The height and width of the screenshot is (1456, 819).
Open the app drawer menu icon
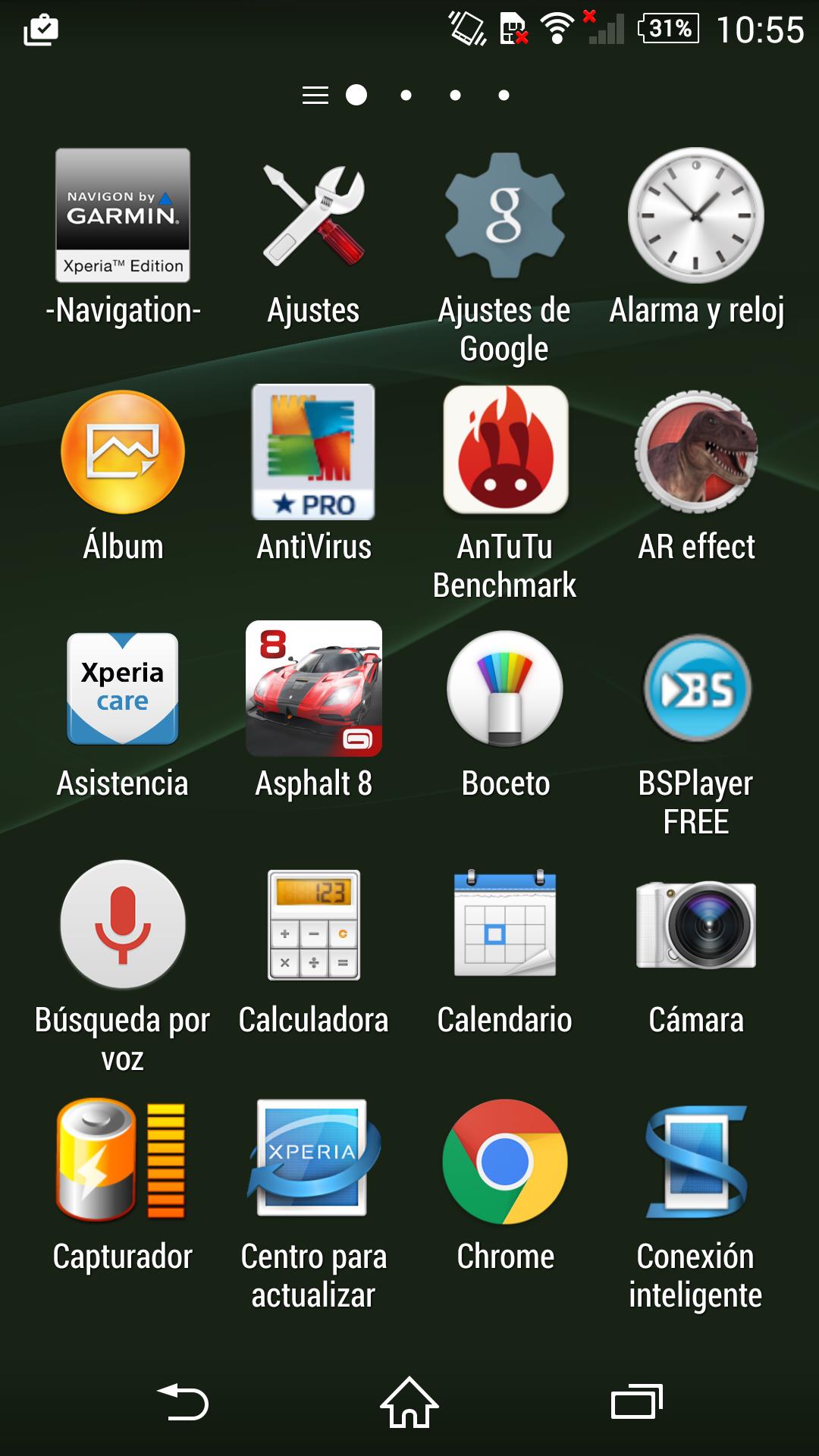315,96
